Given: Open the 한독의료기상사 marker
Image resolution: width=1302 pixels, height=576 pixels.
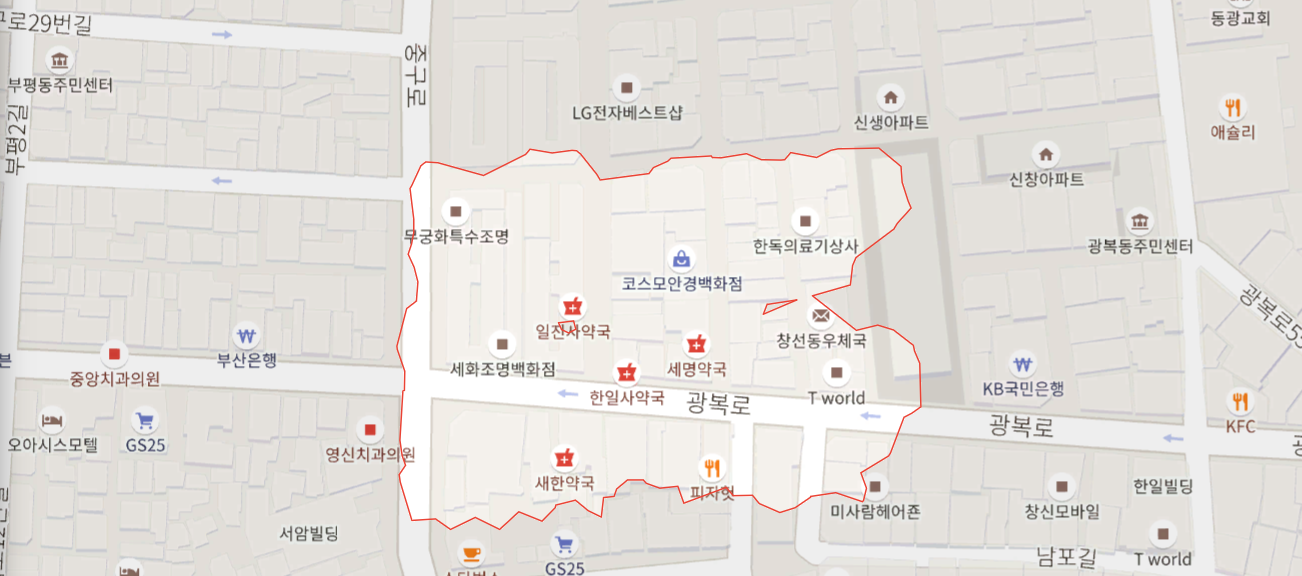Looking at the screenshot, I should [806, 220].
